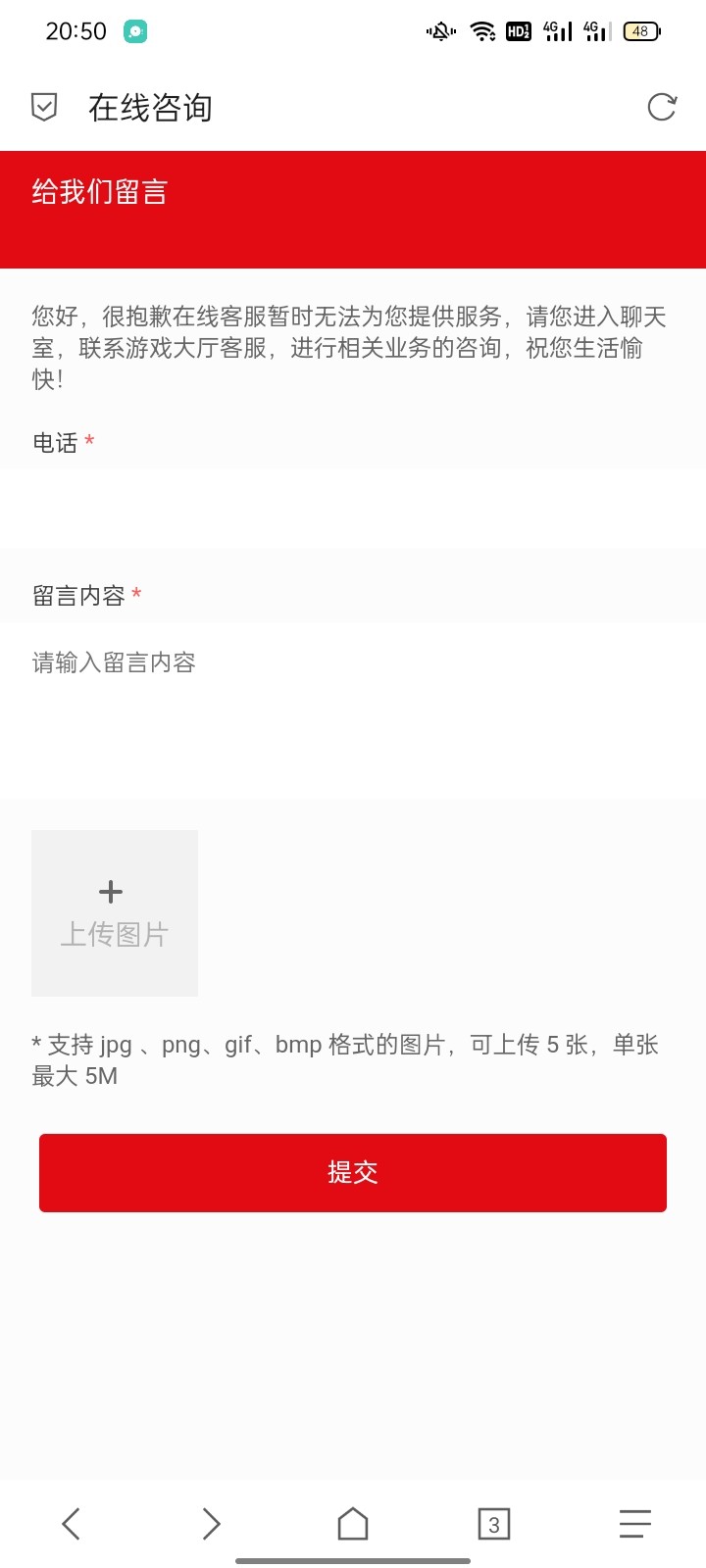Screen dimensions: 706x1568
Task: Open the browser home page
Action: click(x=353, y=1524)
